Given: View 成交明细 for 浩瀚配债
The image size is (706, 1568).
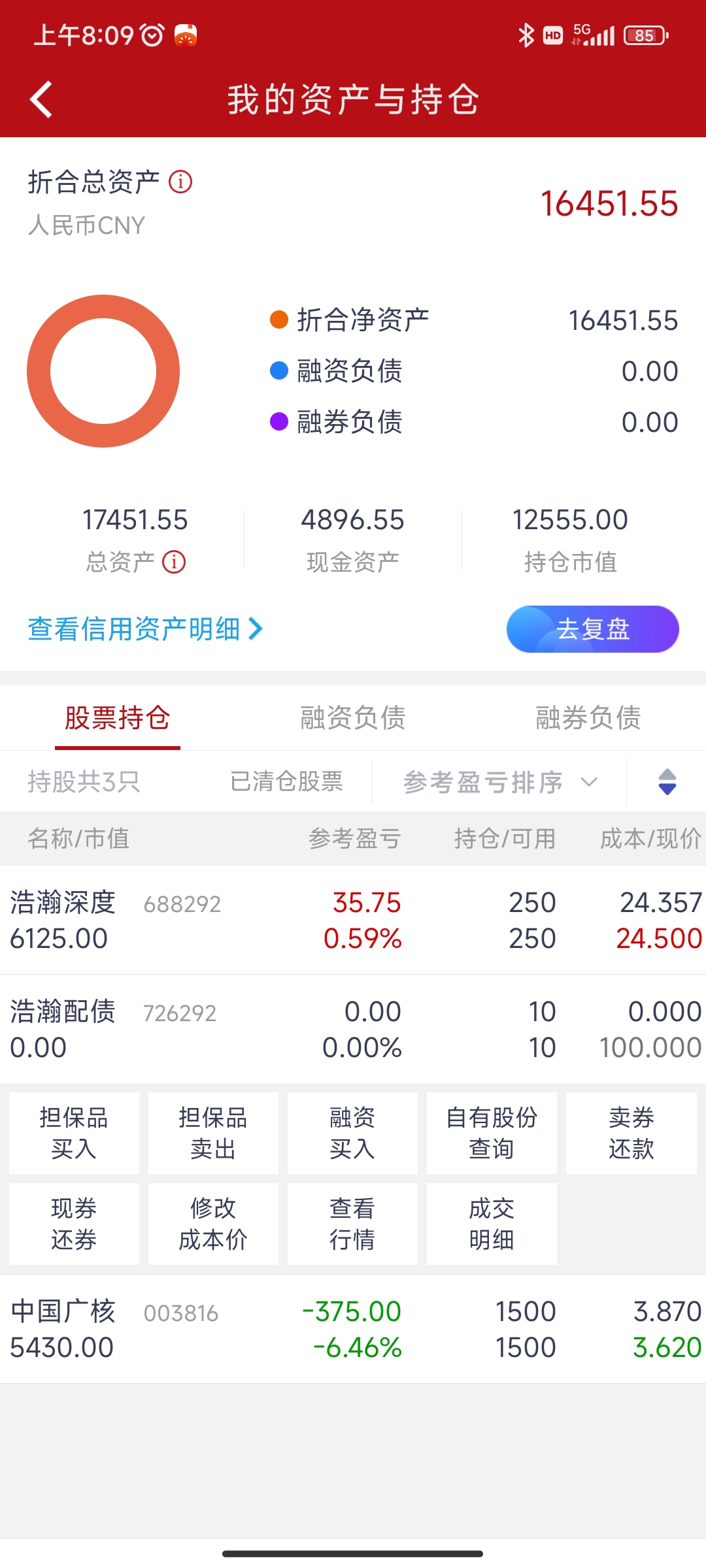Looking at the screenshot, I should 492,1224.
